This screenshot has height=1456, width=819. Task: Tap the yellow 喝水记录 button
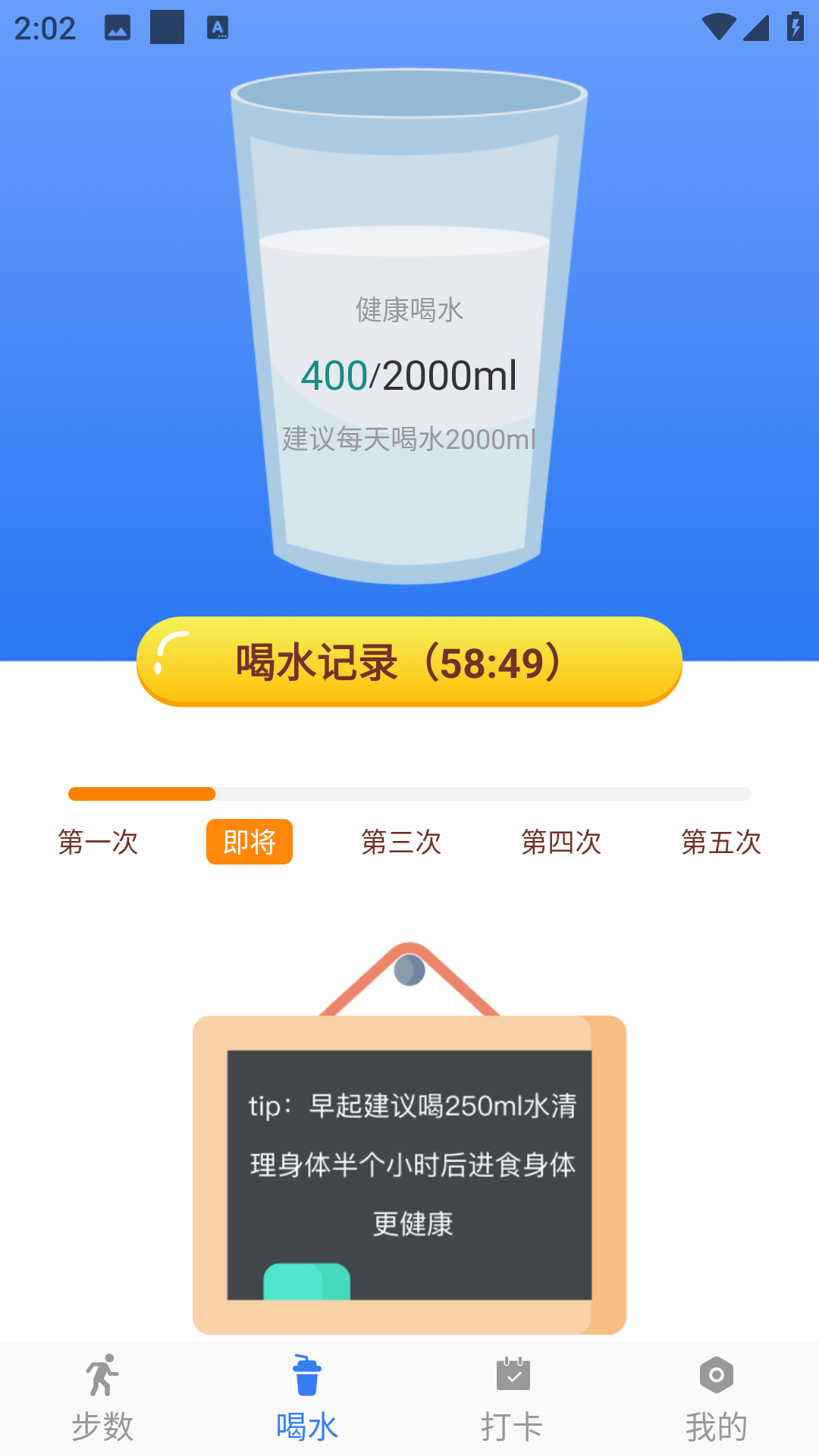409,661
